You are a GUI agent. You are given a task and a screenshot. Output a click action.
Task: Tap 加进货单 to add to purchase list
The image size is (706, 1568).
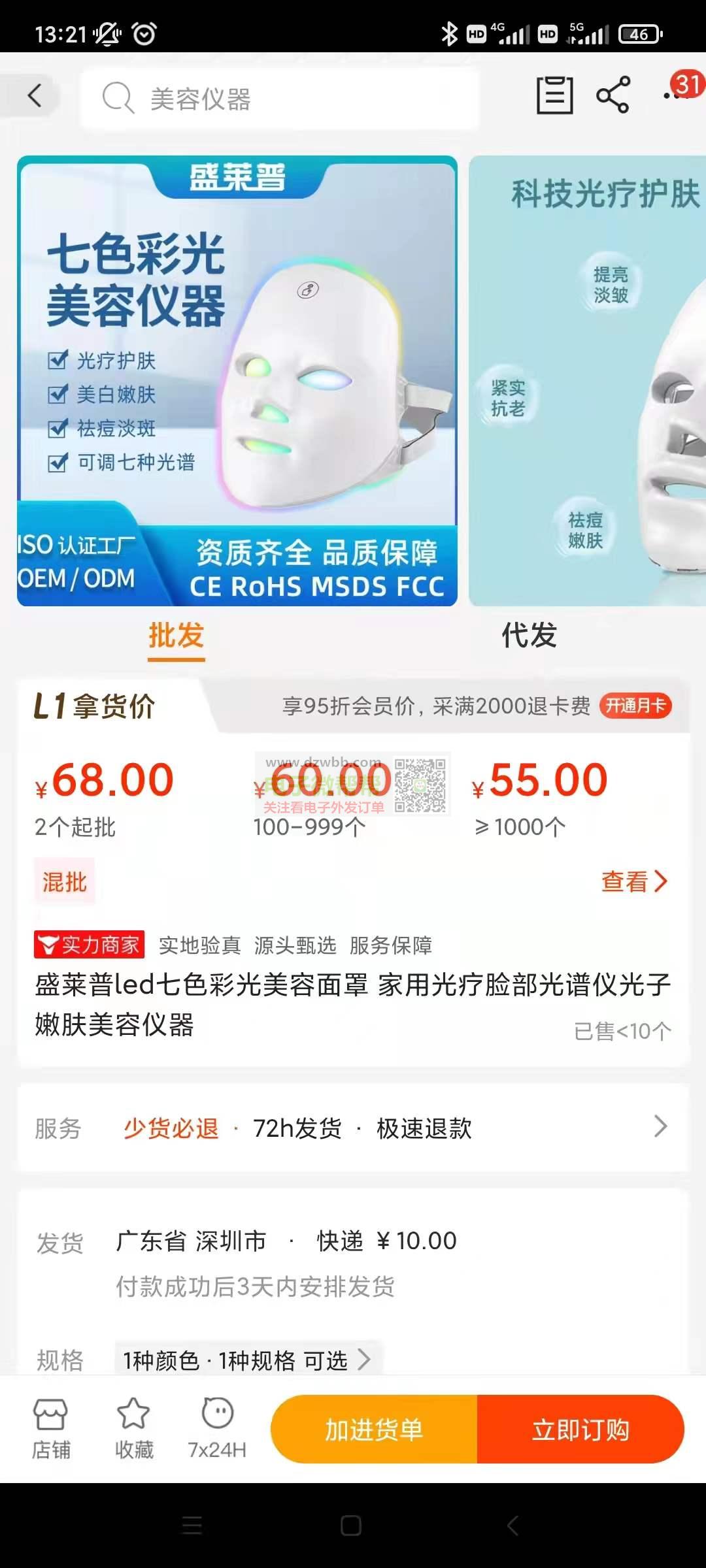click(x=374, y=1429)
